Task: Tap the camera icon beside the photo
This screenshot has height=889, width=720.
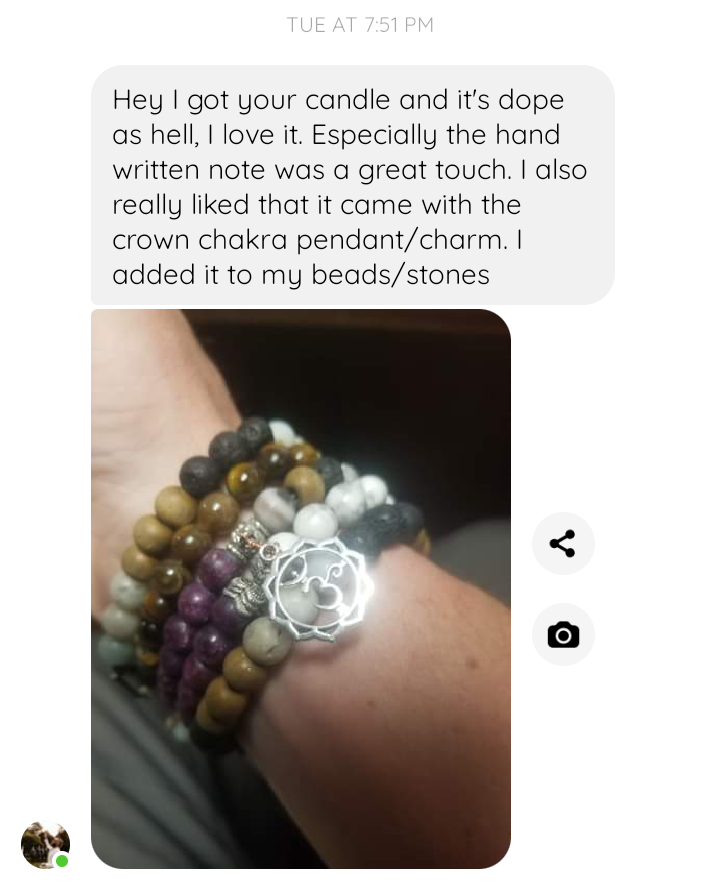Action: (563, 635)
